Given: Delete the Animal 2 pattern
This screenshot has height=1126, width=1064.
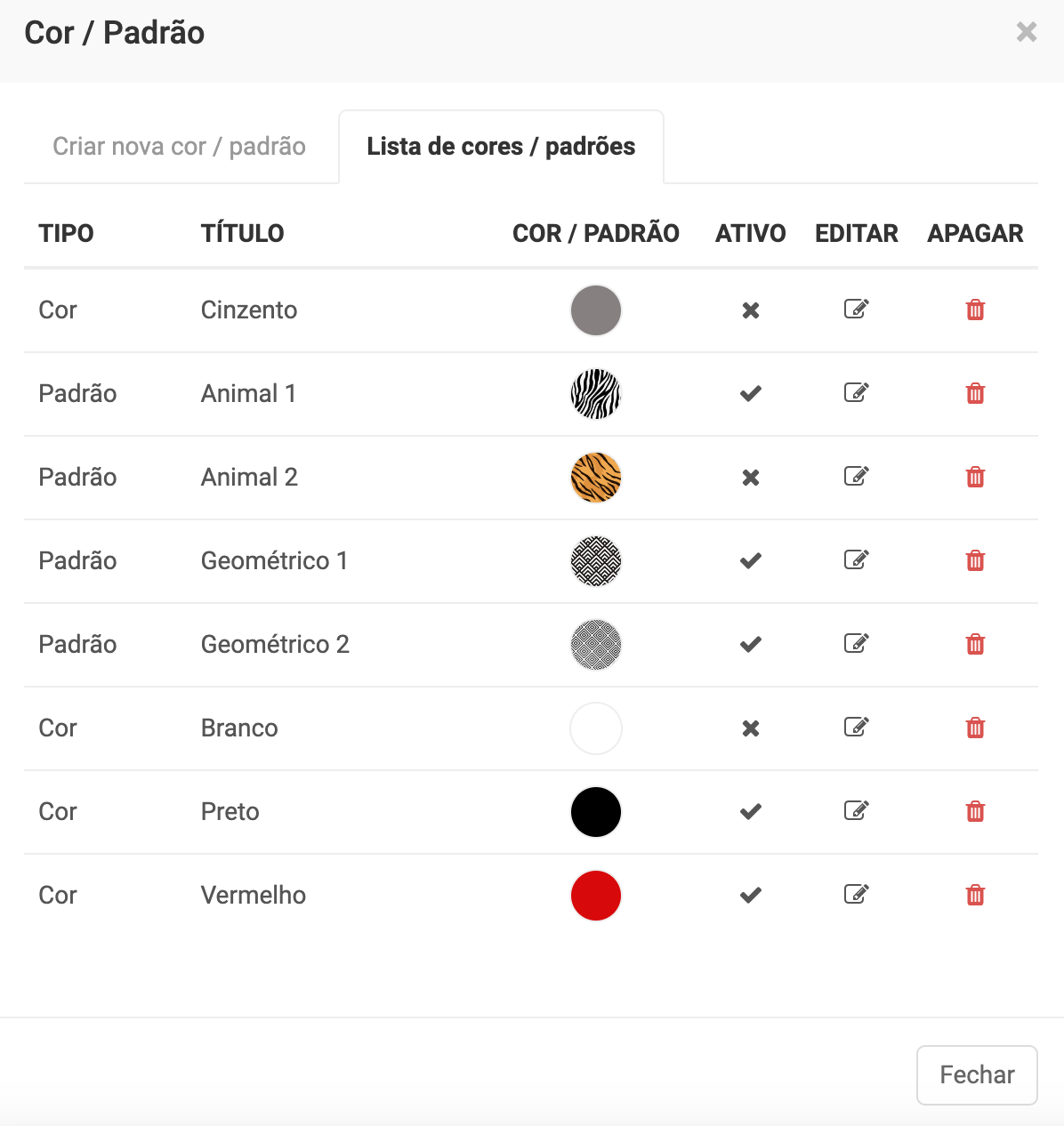Looking at the screenshot, I should tap(975, 477).
